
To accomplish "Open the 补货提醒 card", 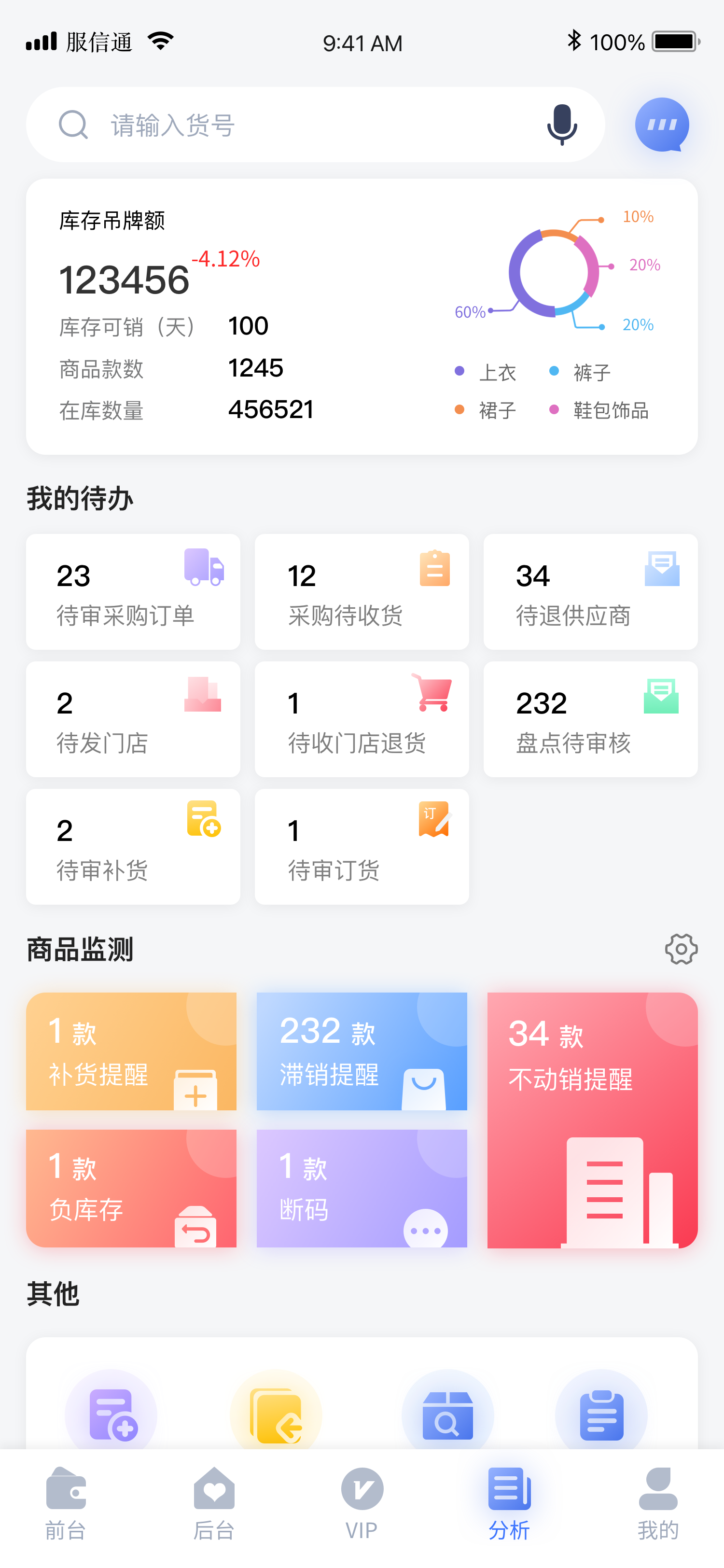I will (132, 1051).
